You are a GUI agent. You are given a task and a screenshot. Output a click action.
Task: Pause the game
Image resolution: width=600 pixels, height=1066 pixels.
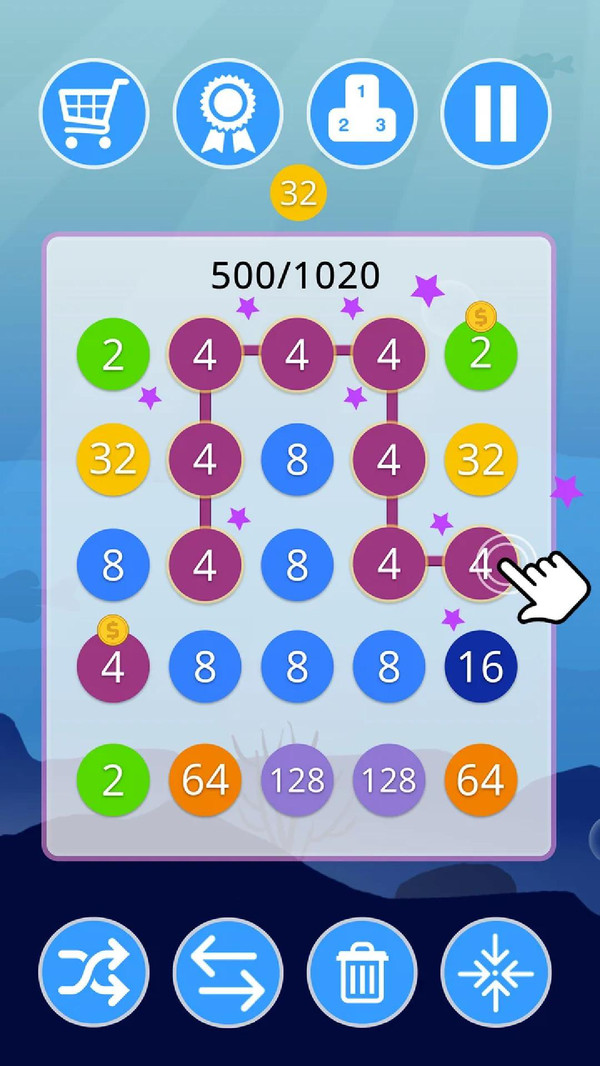(496, 112)
